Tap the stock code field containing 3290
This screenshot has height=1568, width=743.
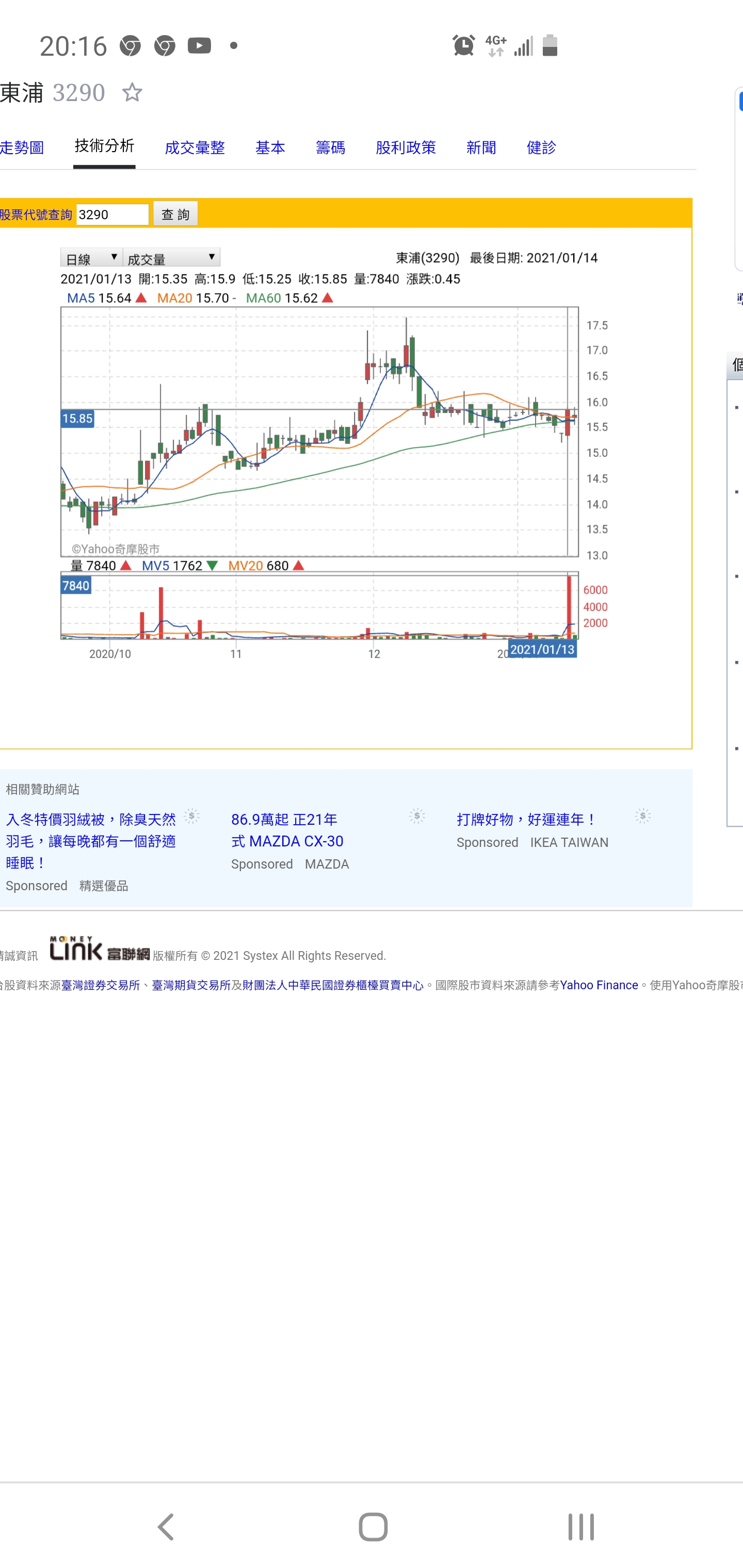(x=112, y=214)
